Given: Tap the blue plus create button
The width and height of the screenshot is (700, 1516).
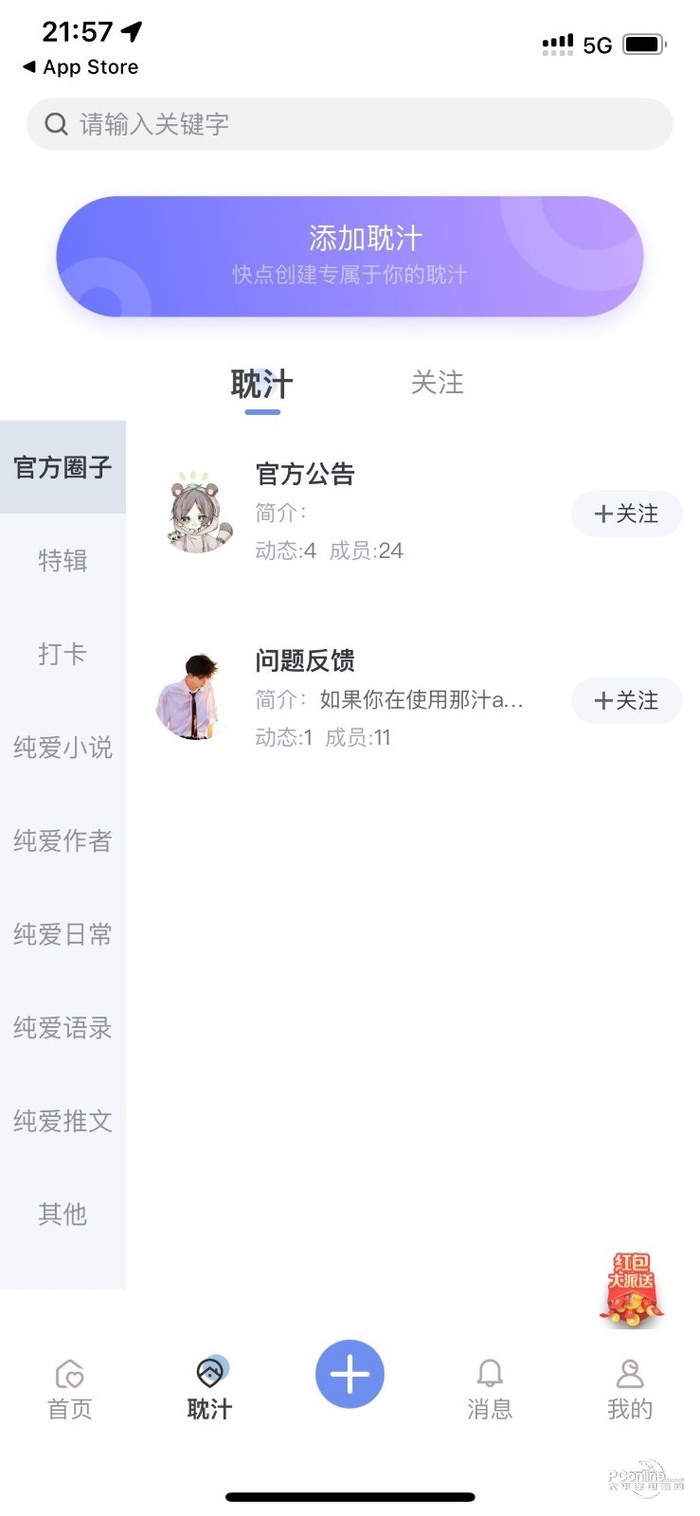Looking at the screenshot, I should [350, 1375].
